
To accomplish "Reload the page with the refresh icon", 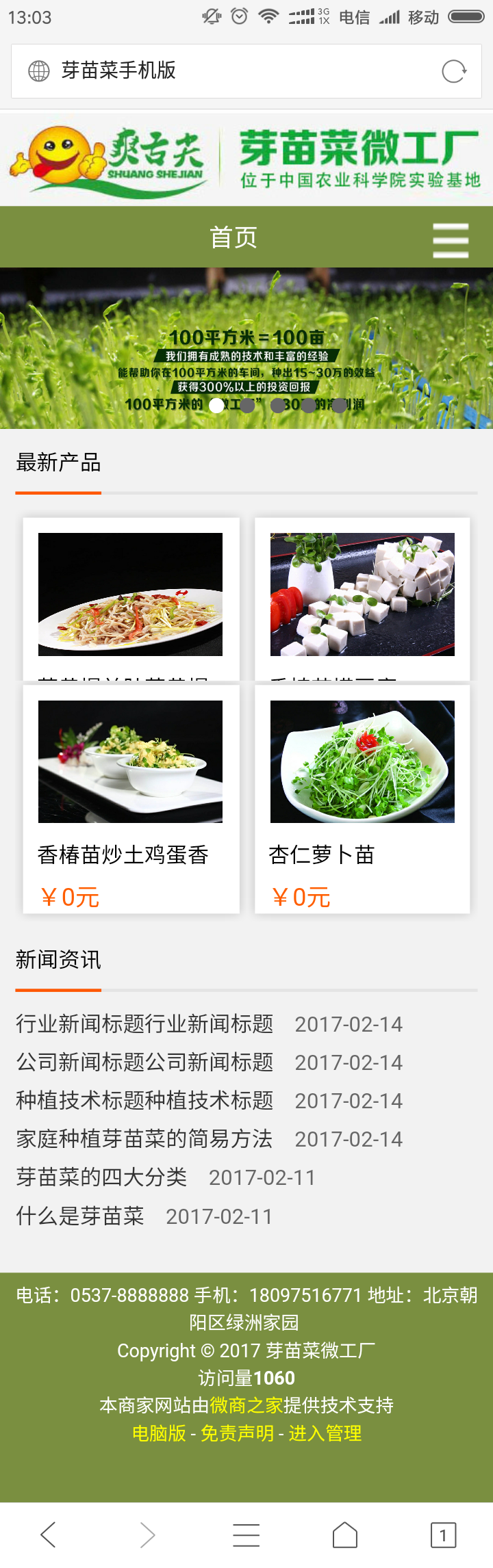I will click(x=454, y=71).
